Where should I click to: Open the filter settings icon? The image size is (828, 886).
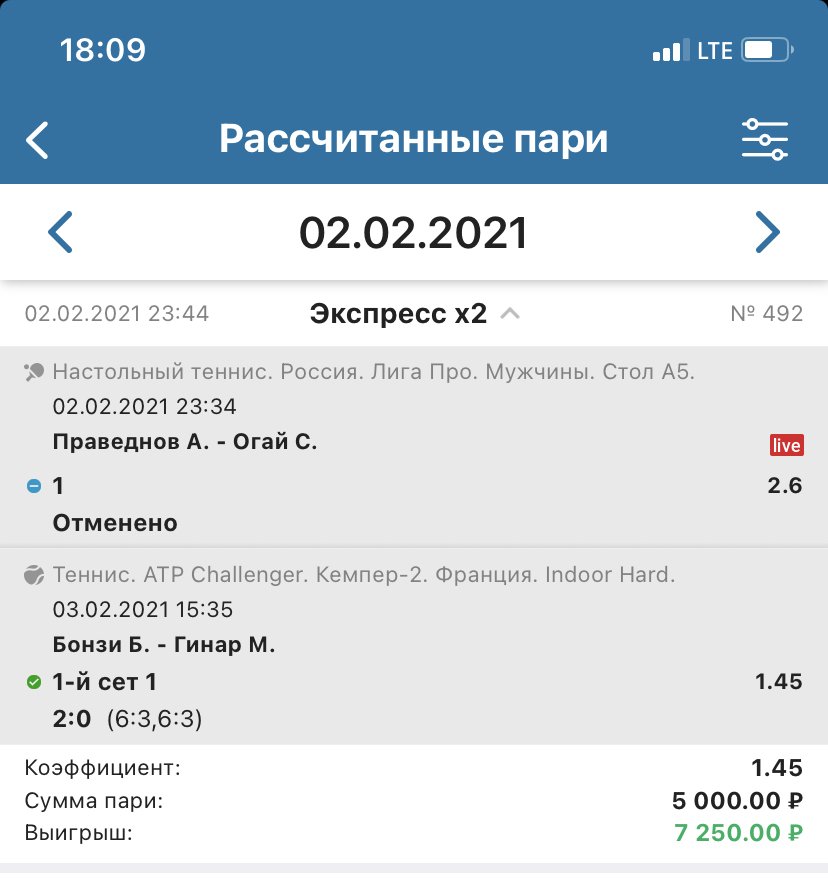click(x=765, y=140)
